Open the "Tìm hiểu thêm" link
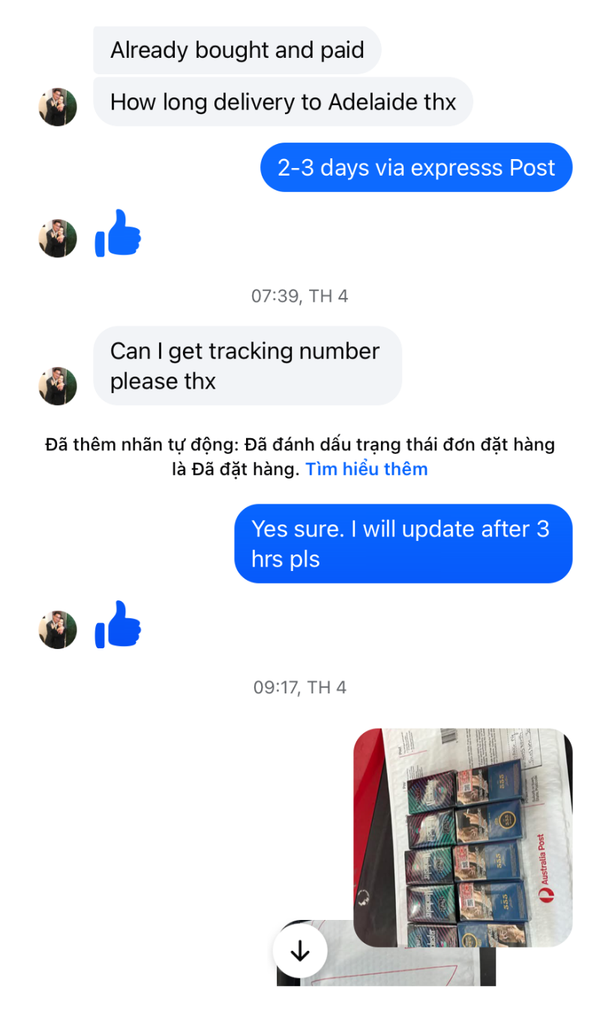The height and width of the screenshot is (1013, 600). (x=366, y=469)
